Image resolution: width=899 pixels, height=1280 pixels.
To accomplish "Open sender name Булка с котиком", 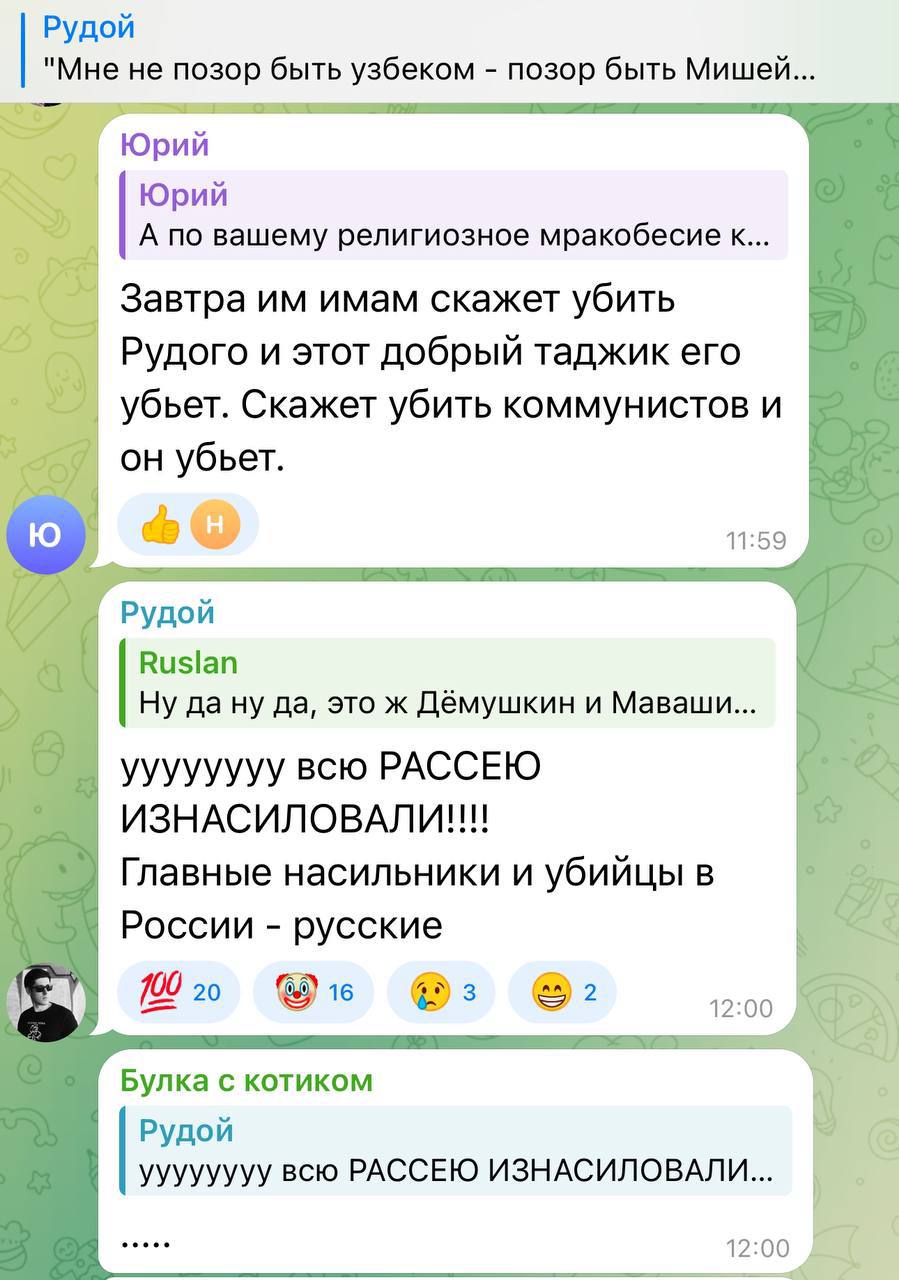I will pos(246,1081).
